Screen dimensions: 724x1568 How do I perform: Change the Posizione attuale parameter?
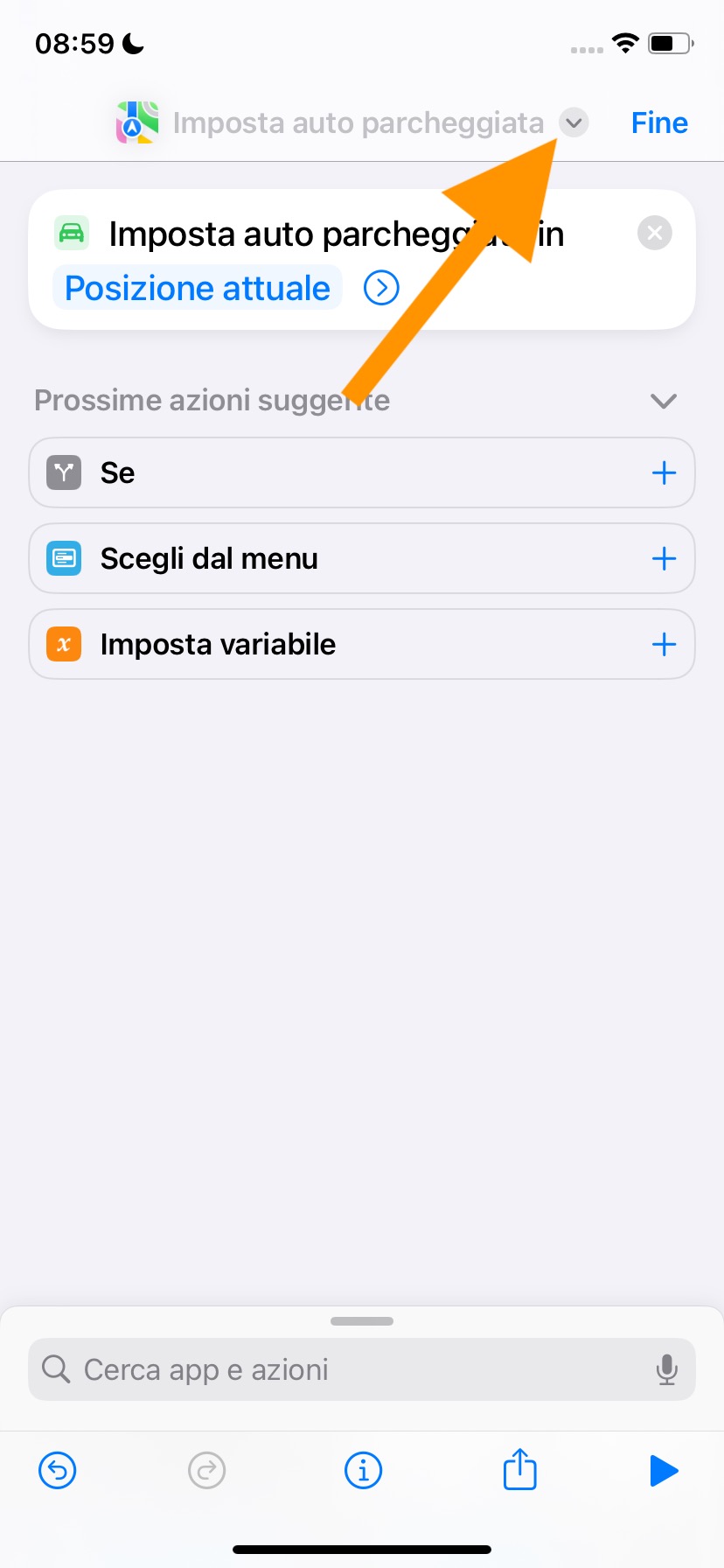click(198, 289)
